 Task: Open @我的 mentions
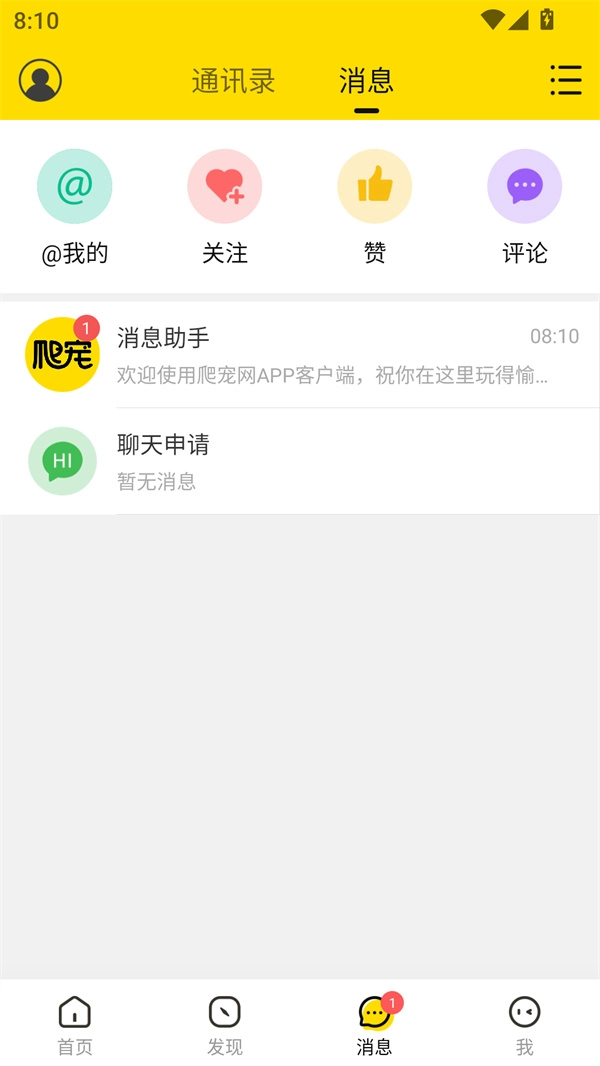[74, 207]
